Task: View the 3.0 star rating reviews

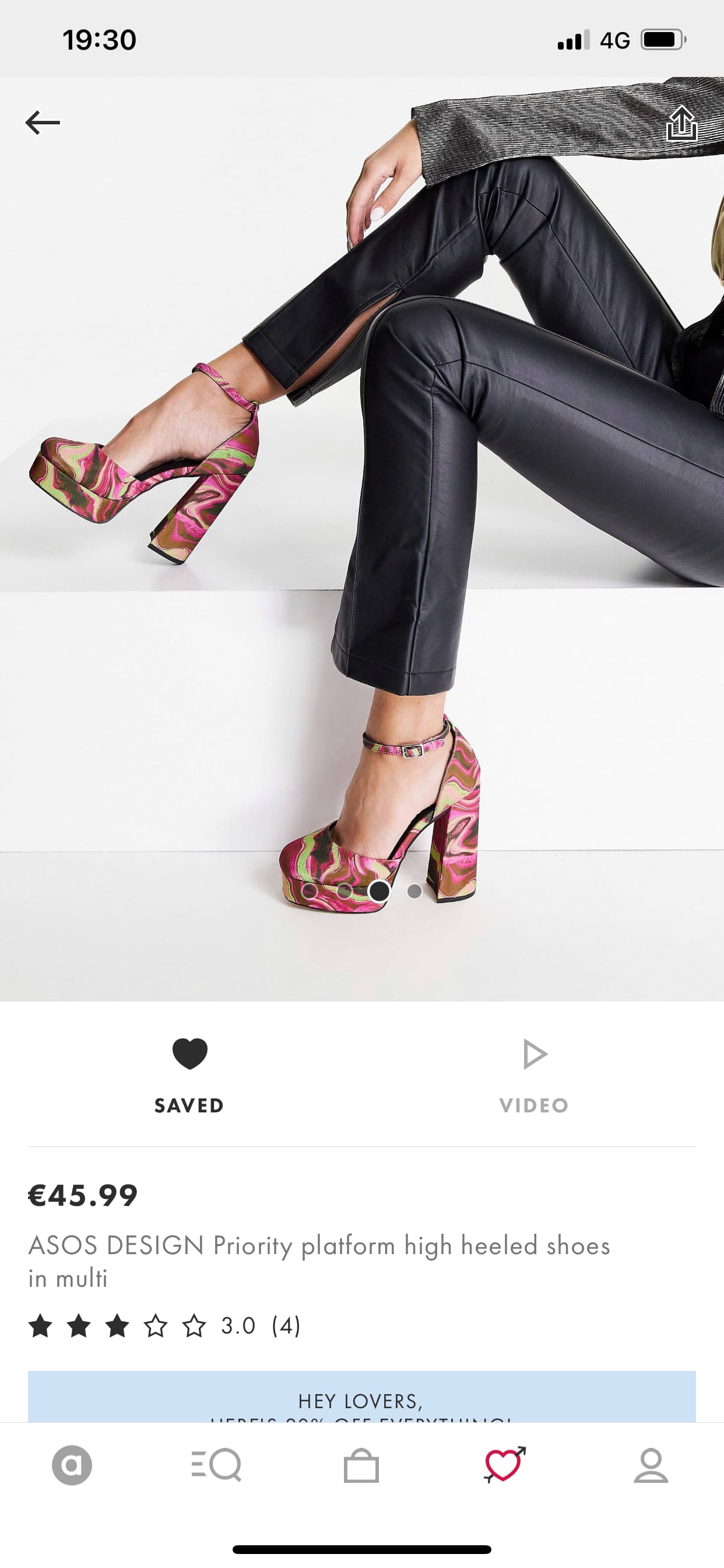Action: (165, 1325)
